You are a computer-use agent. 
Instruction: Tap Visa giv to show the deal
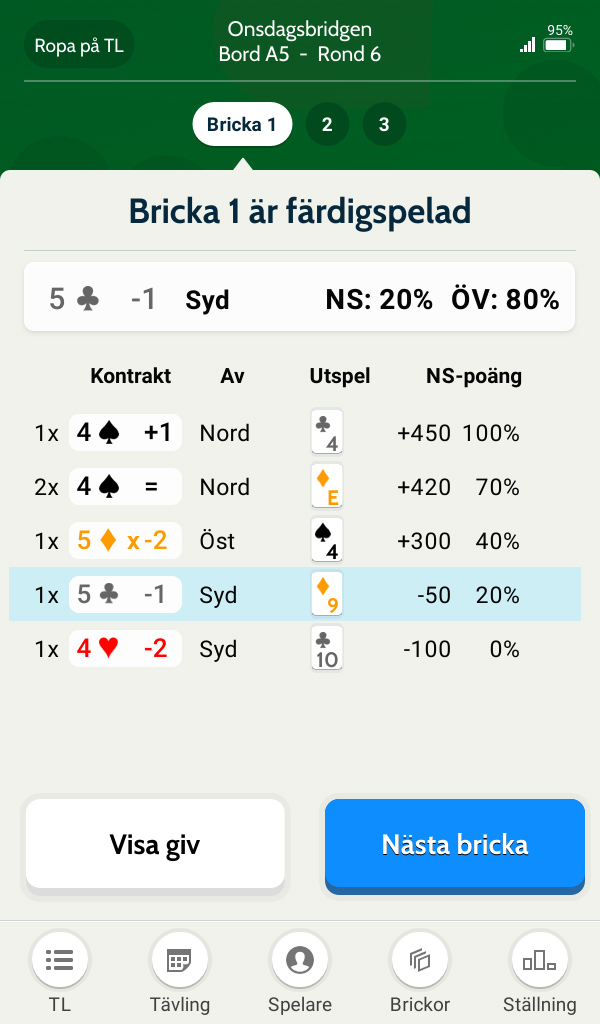[x=155, y=845]
